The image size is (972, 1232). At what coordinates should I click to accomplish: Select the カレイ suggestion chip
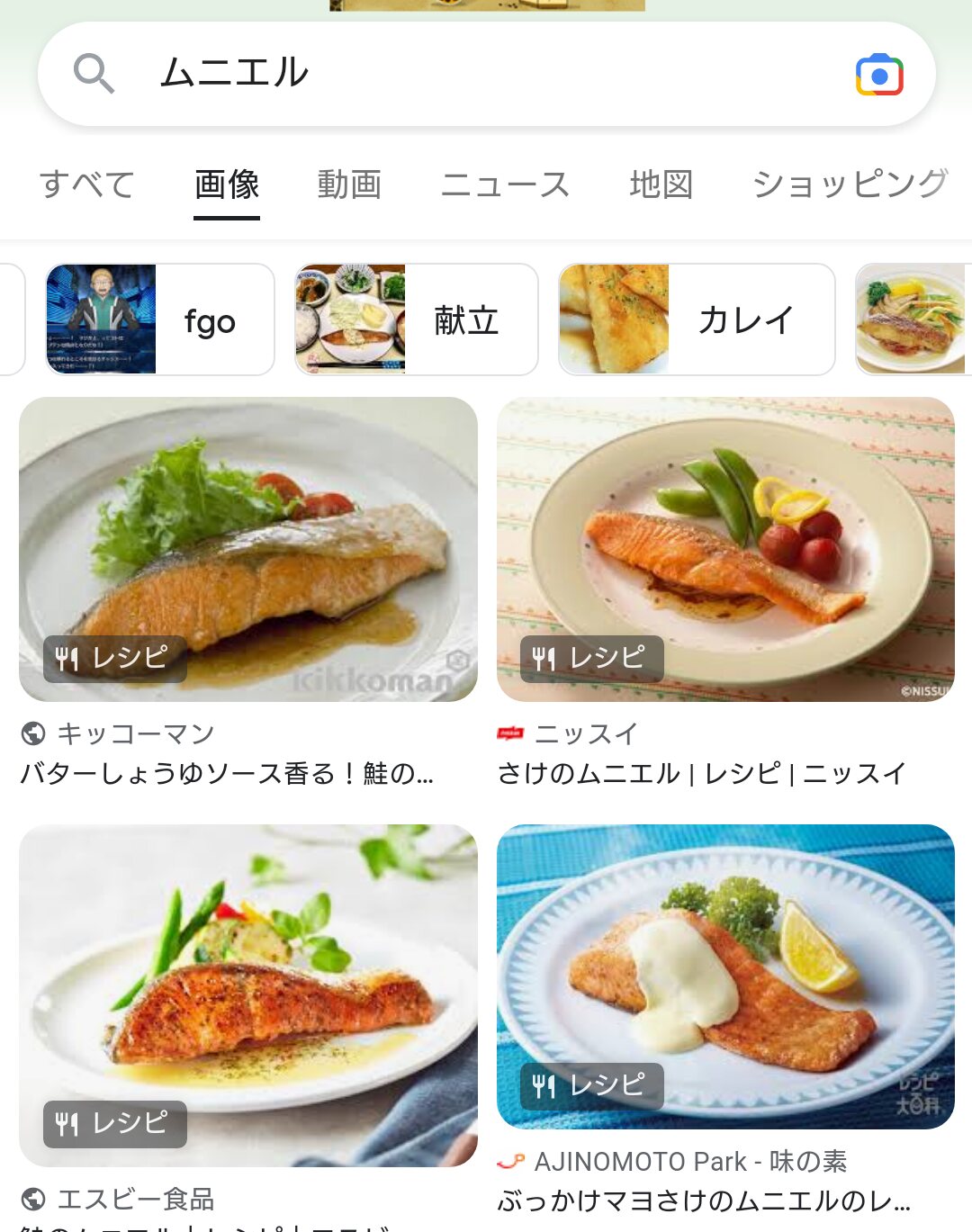click(x=697, y=319)
